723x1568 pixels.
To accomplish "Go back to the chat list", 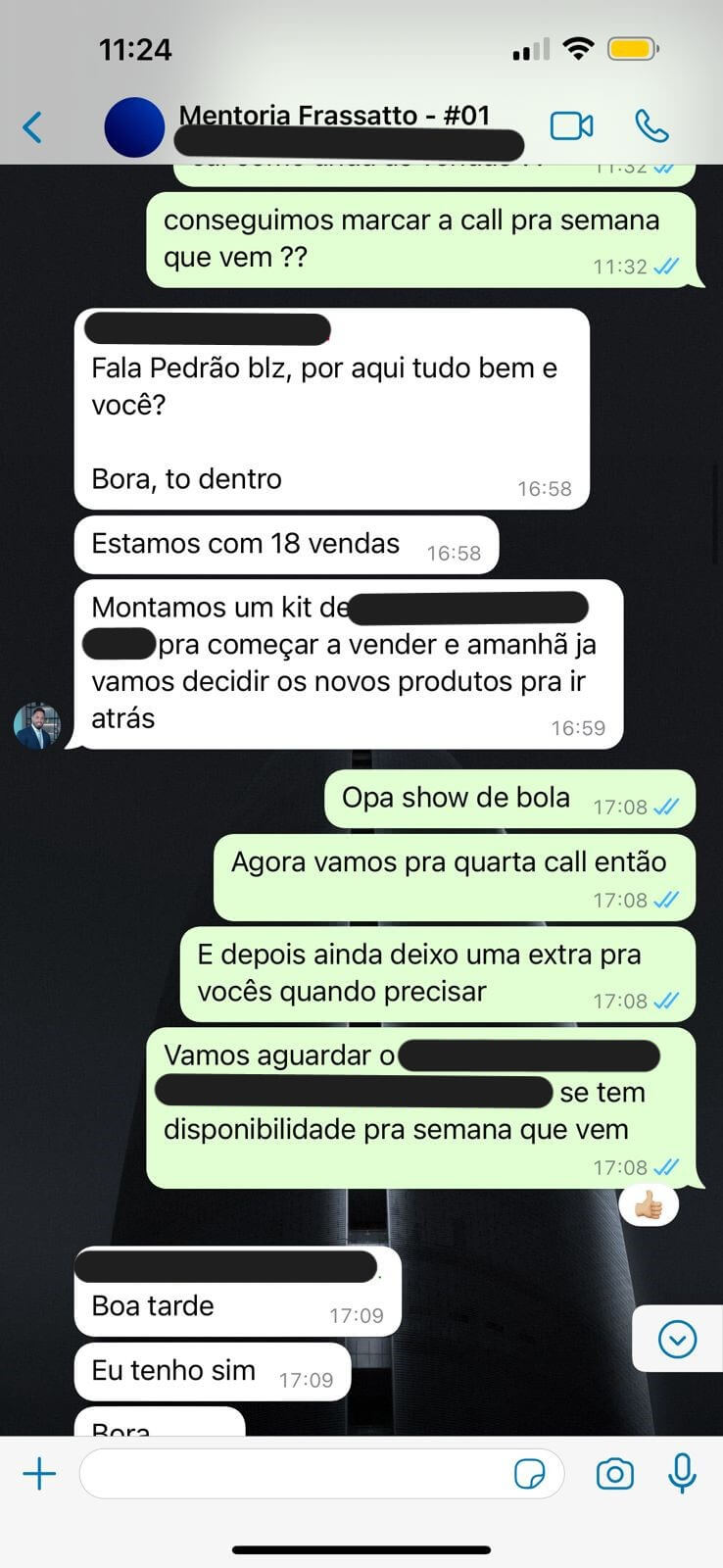I will (32, 127).
